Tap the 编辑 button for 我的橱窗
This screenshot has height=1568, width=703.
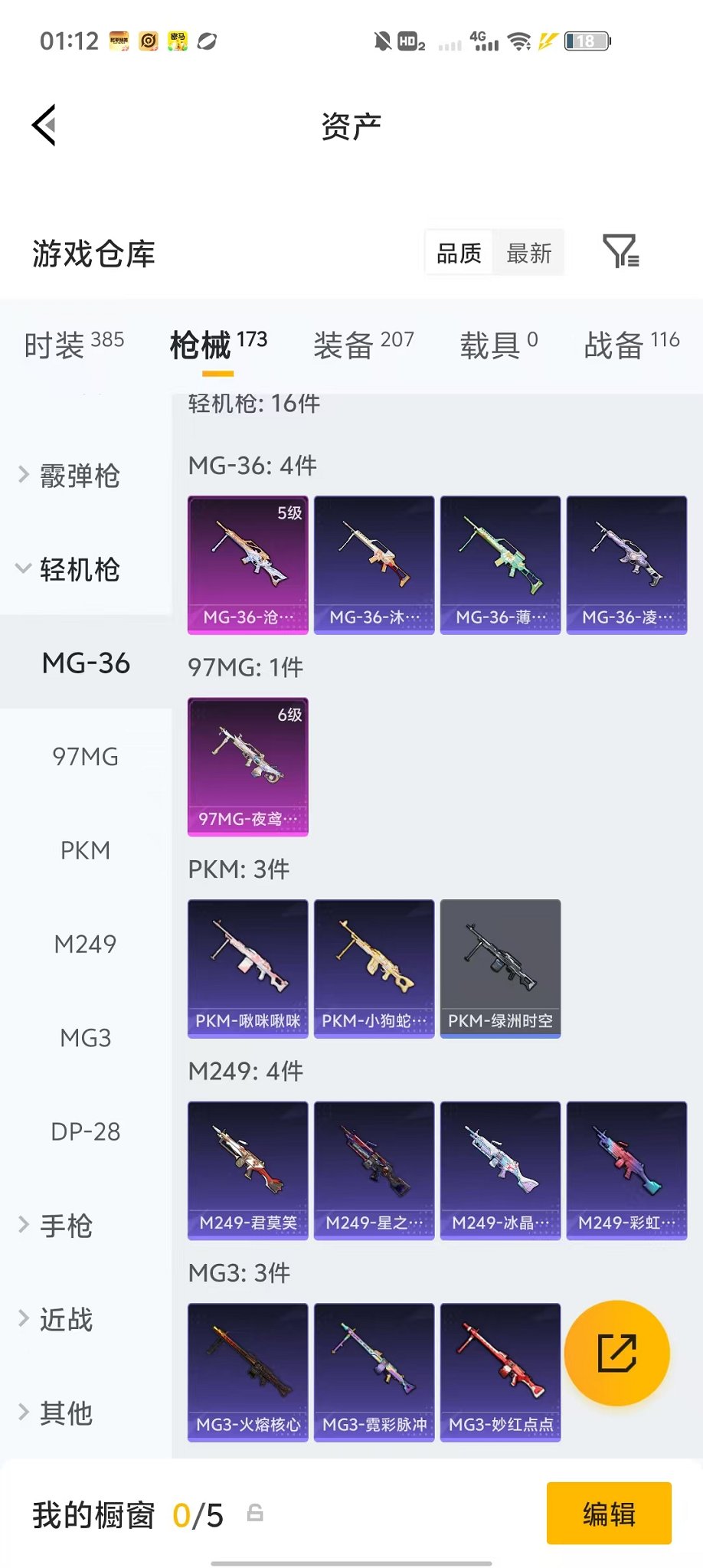(x=609, y=1514)
